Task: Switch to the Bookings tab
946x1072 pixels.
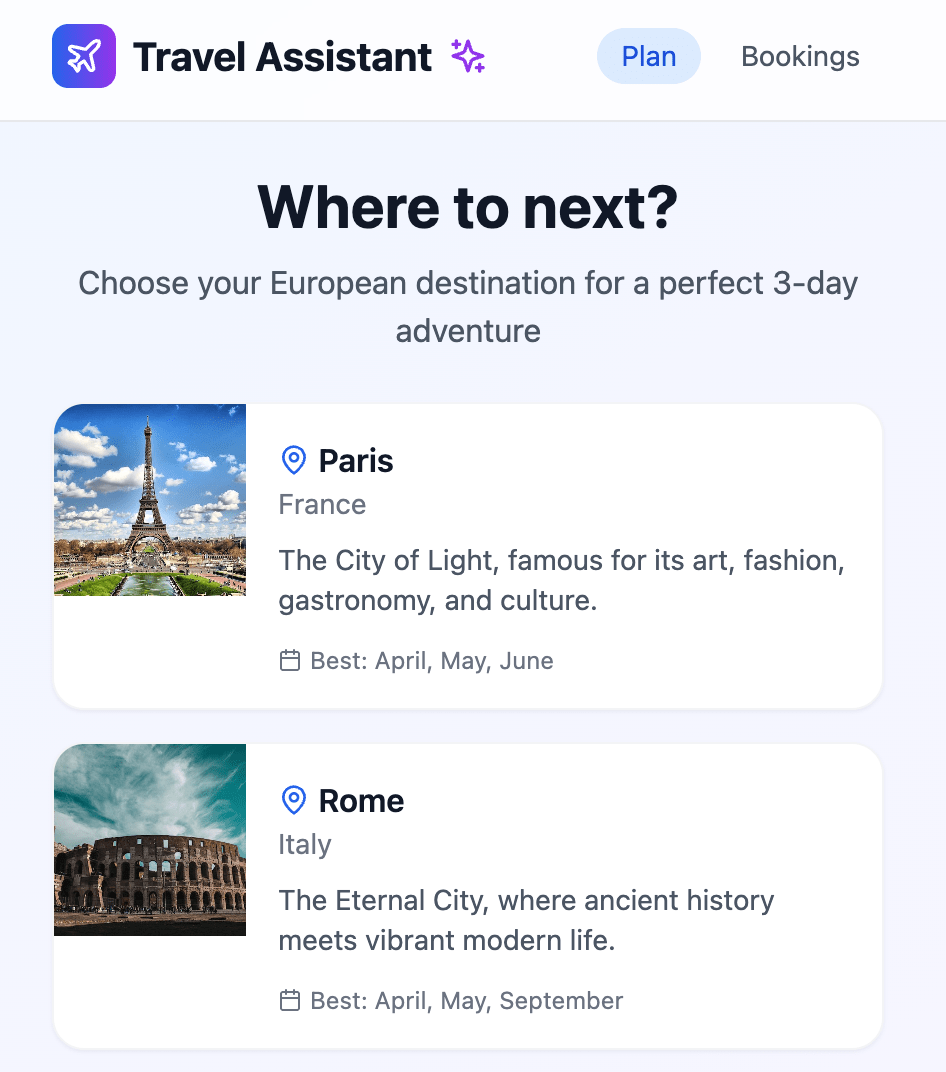Action: [x=799, y=56]
